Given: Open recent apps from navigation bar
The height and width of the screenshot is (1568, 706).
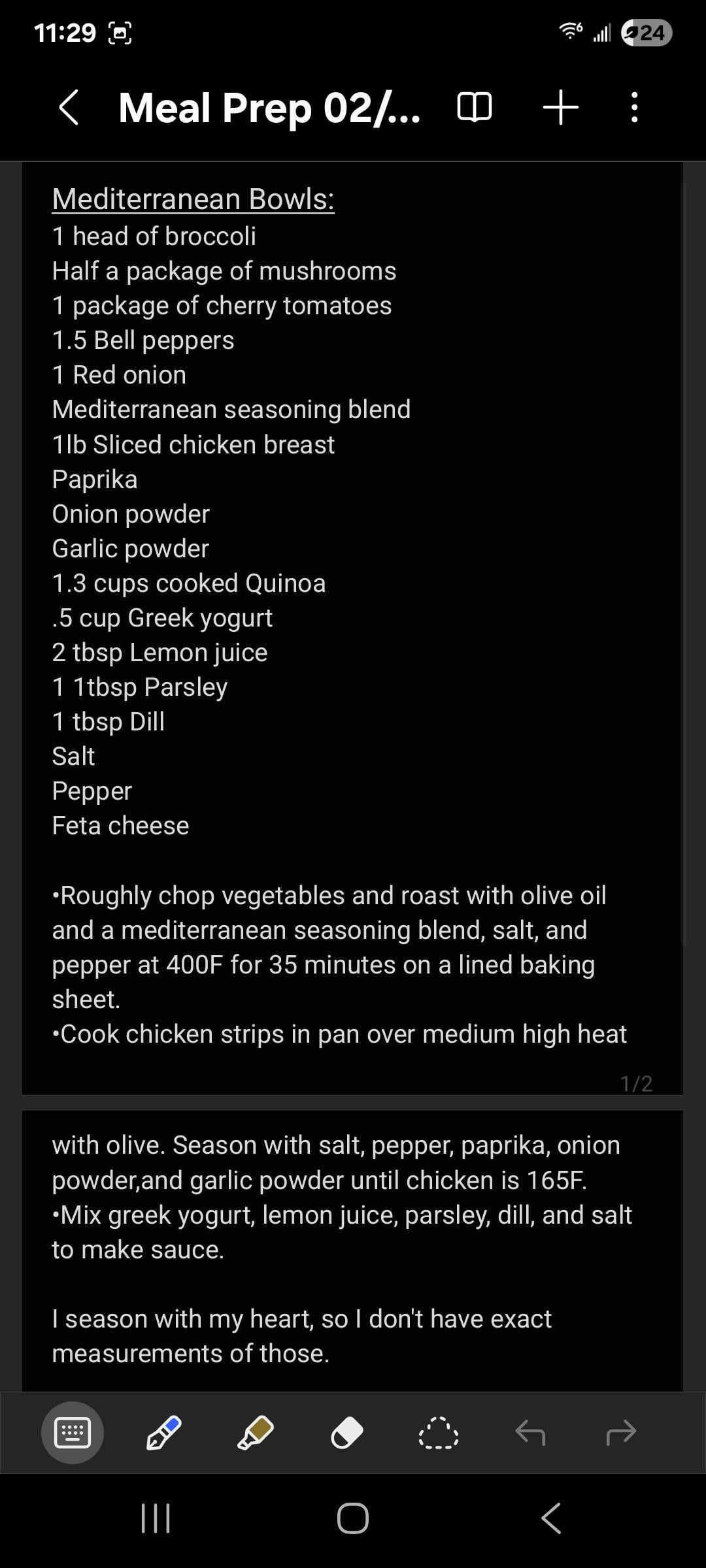Looking at the screenshot, I should click(156, 1518).
